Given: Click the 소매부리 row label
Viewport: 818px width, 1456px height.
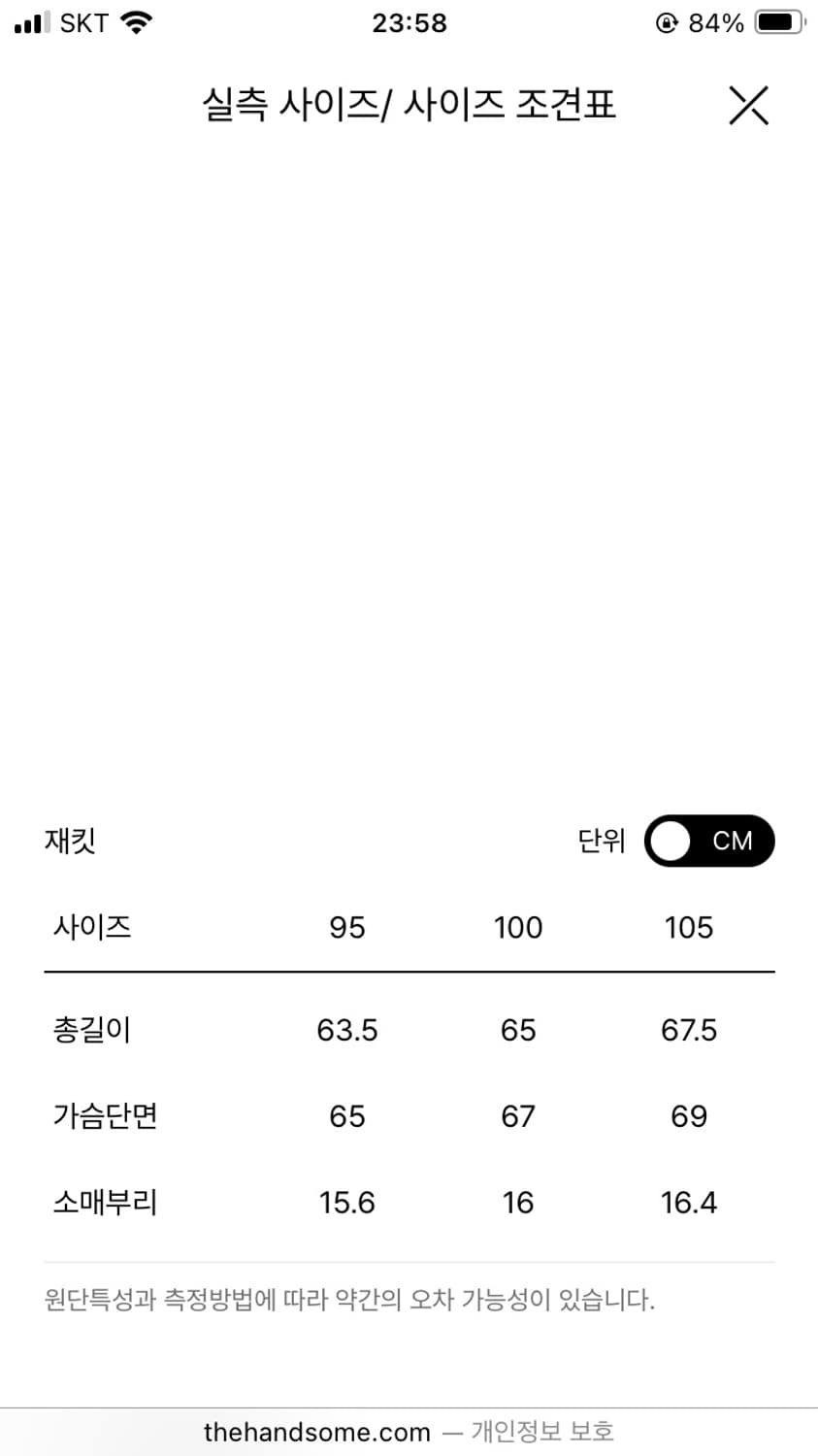Looking at the screenshot, I should tap(104, 1203).
